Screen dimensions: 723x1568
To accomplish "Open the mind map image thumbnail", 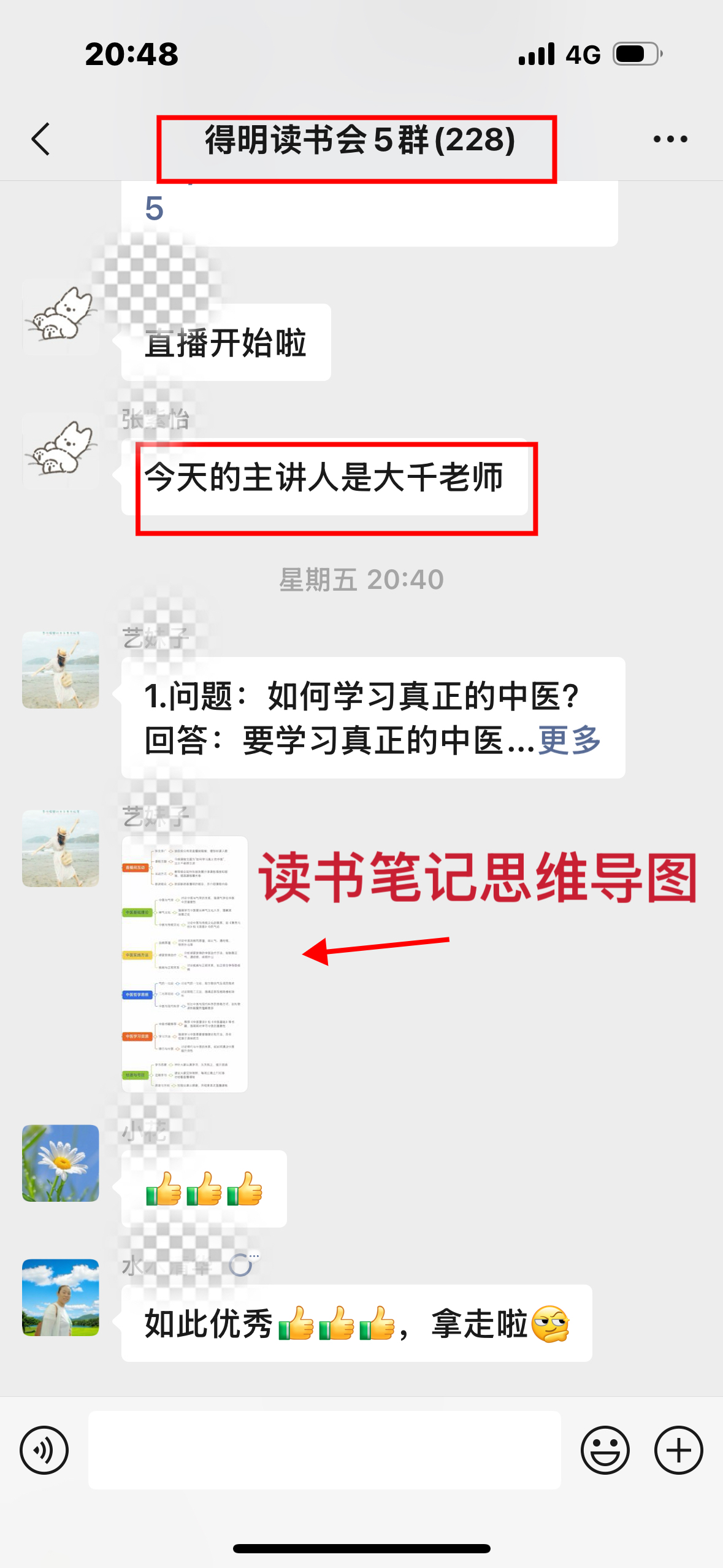I will coord(185,964).
